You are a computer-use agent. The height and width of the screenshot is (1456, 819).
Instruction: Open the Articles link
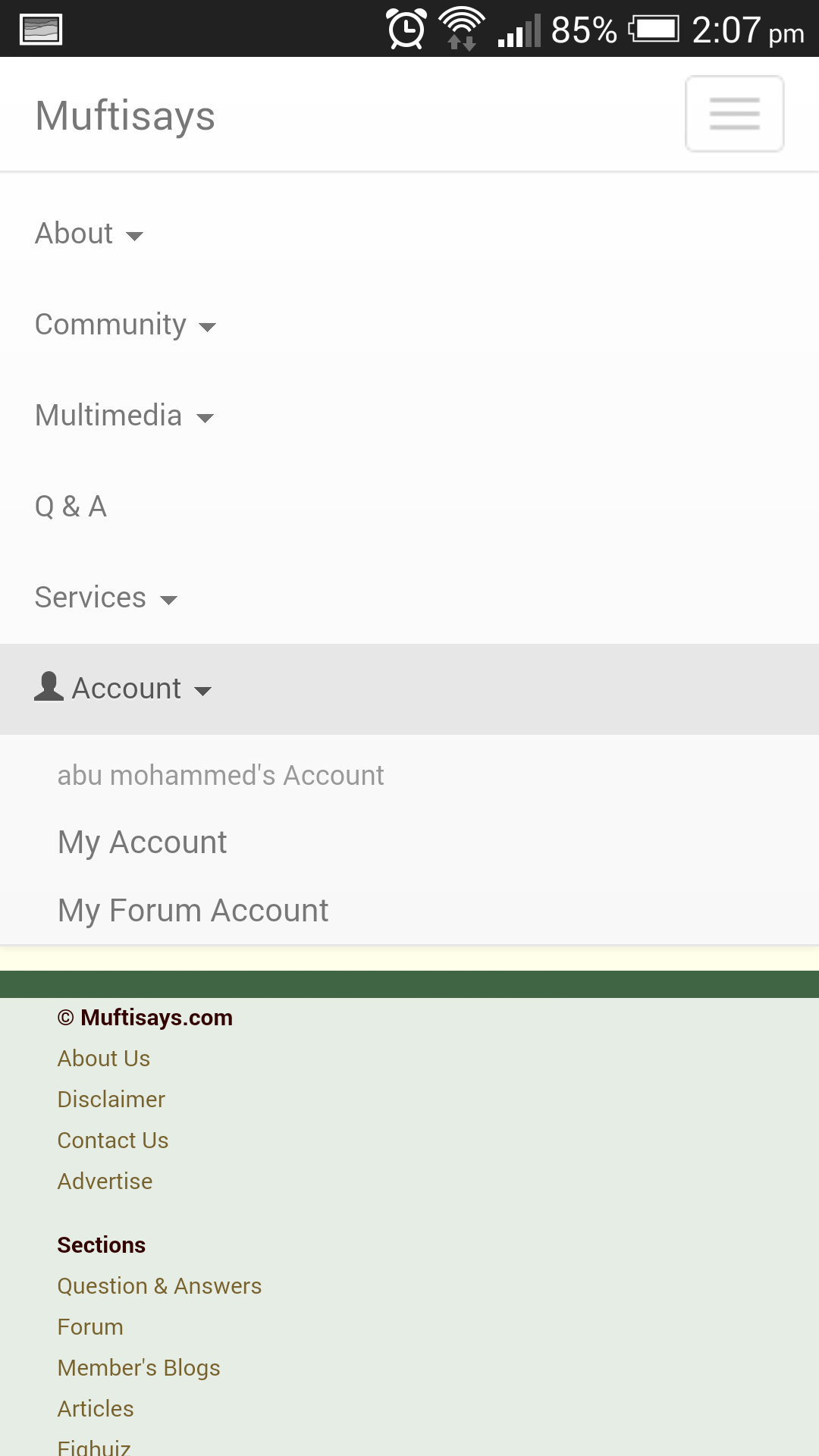point(96,1409)
